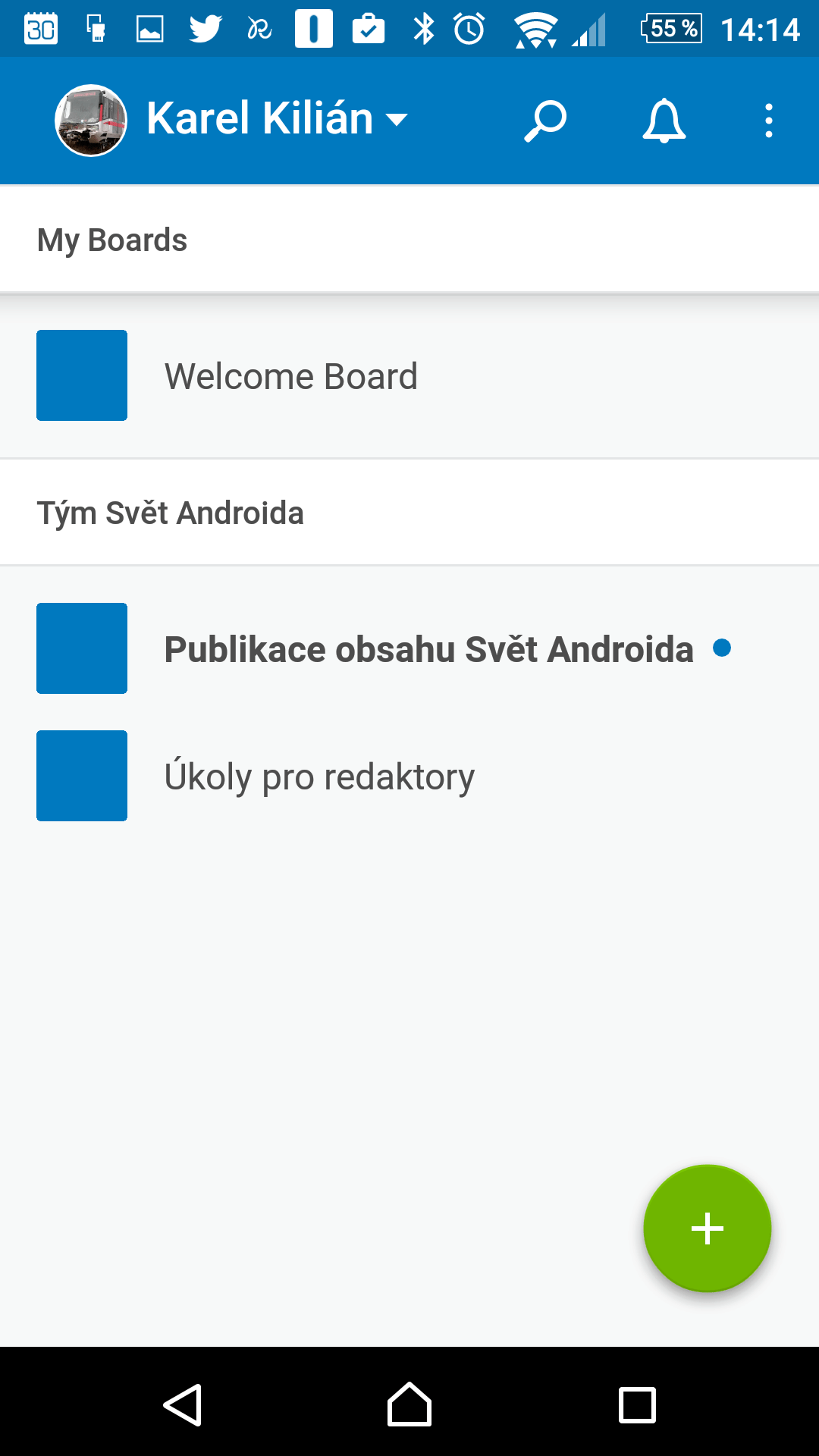Open the notifications bell
Image resolution: width=819 pixels, height=1456 pixels.
664,121
